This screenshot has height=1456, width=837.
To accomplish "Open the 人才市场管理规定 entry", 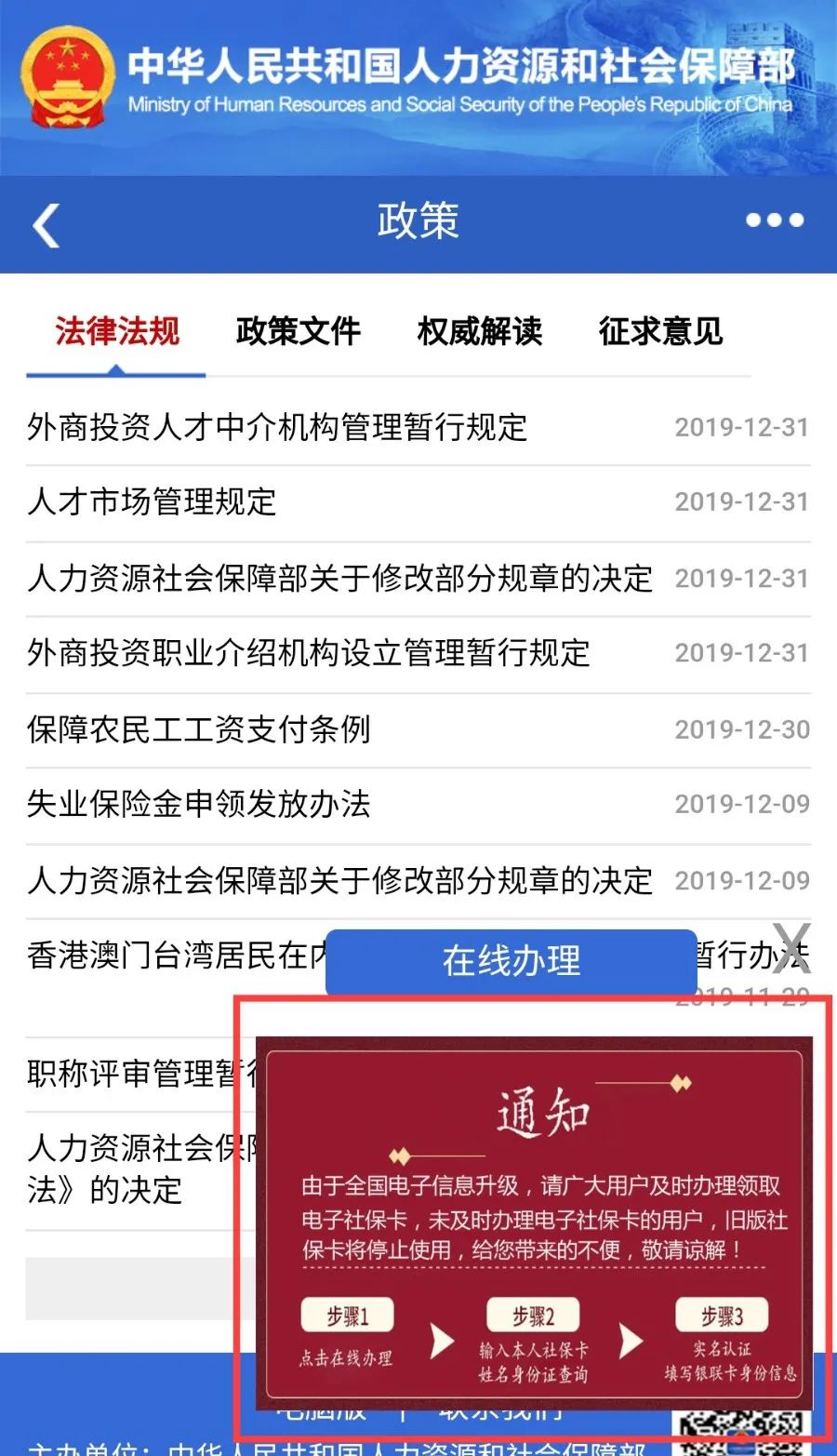I will tap(153, 502).
